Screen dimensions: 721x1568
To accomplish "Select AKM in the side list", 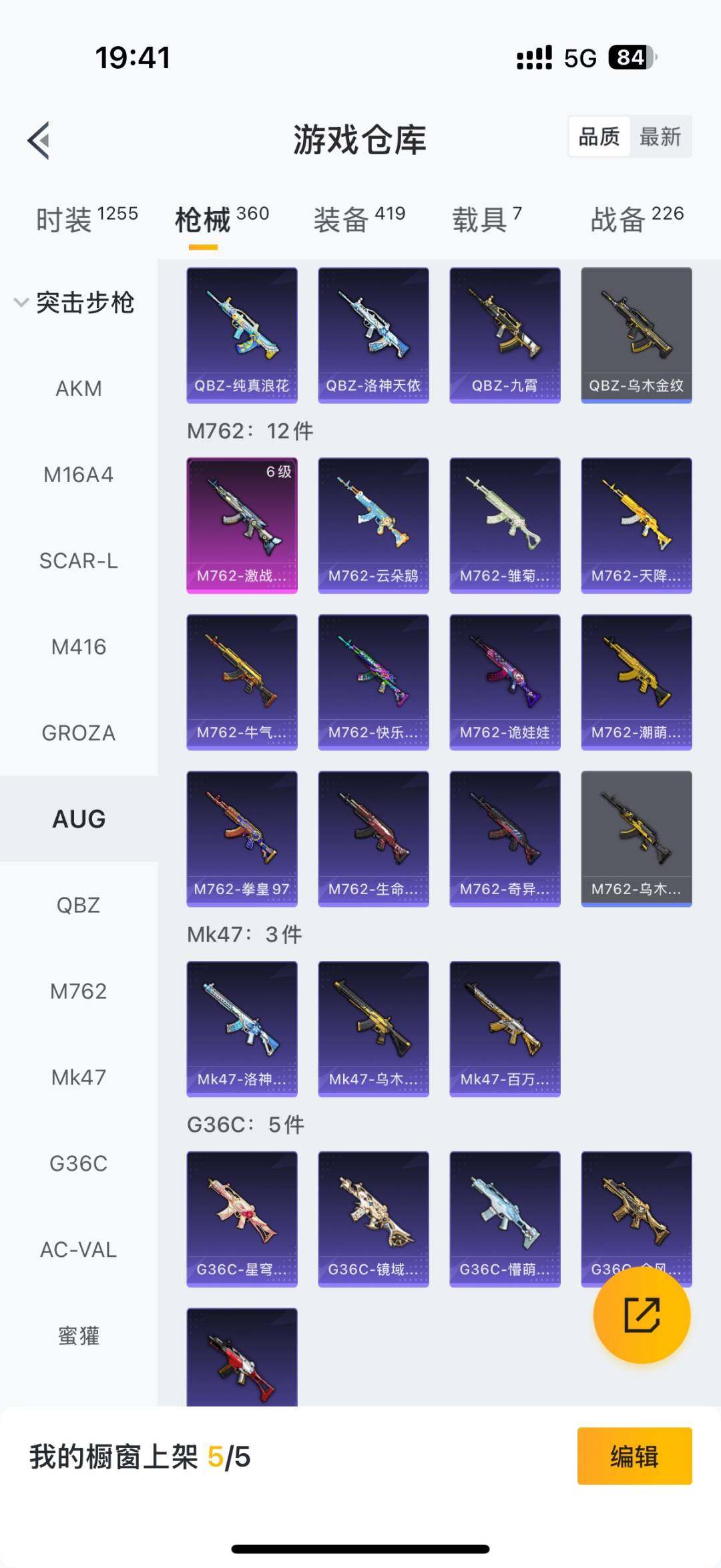I will (x=79, y=389).
